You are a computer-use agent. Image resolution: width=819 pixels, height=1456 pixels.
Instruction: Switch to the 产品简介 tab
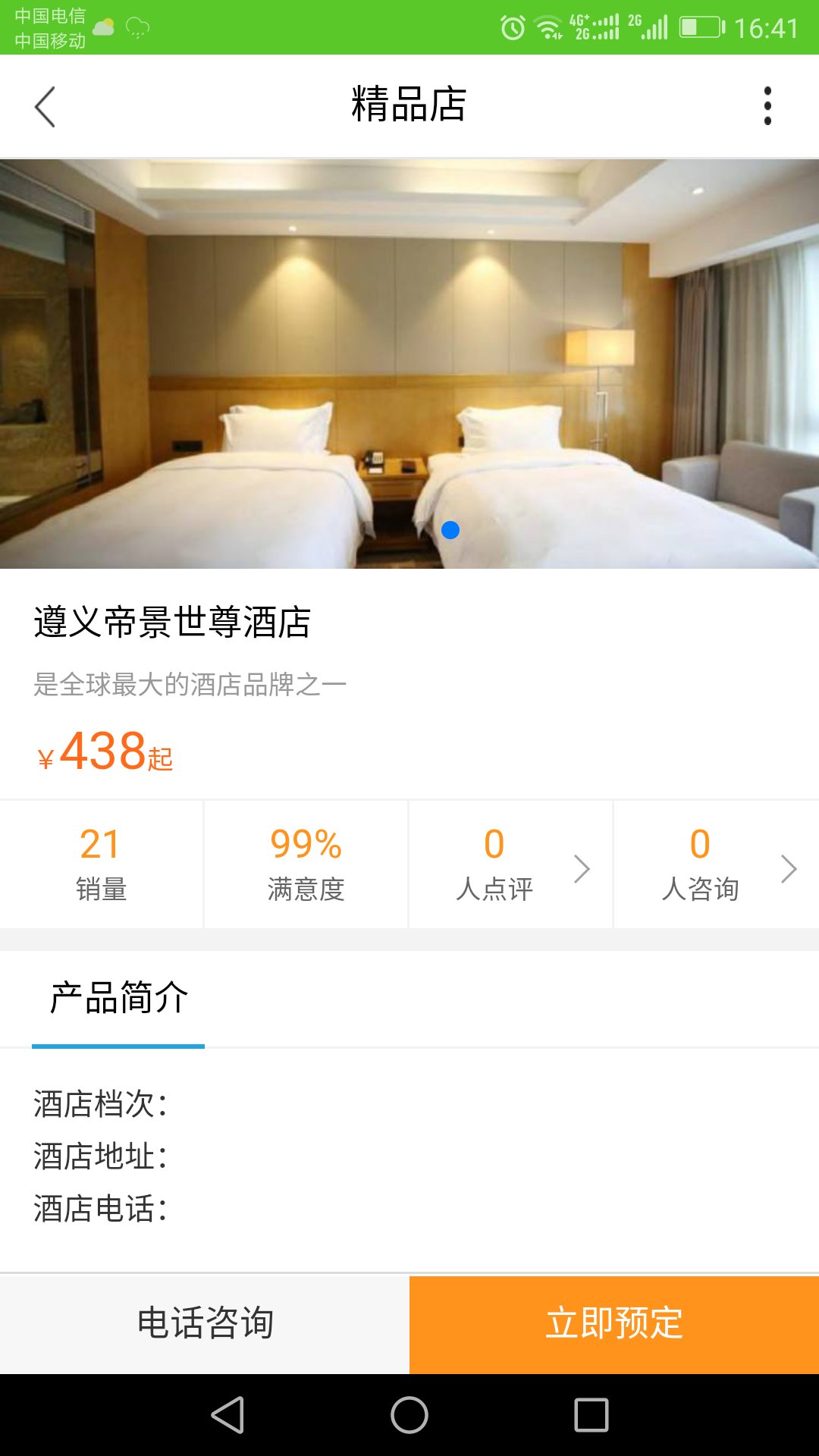[117, 999]
